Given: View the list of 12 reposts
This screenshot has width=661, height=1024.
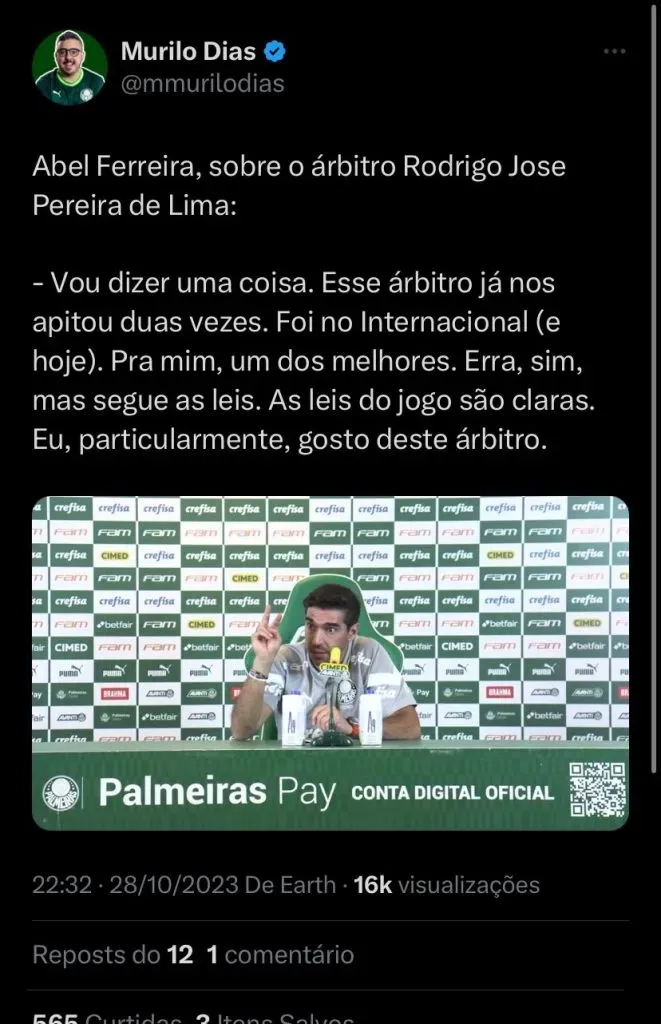Looking at the screenshot, I should tap(112, 954).
